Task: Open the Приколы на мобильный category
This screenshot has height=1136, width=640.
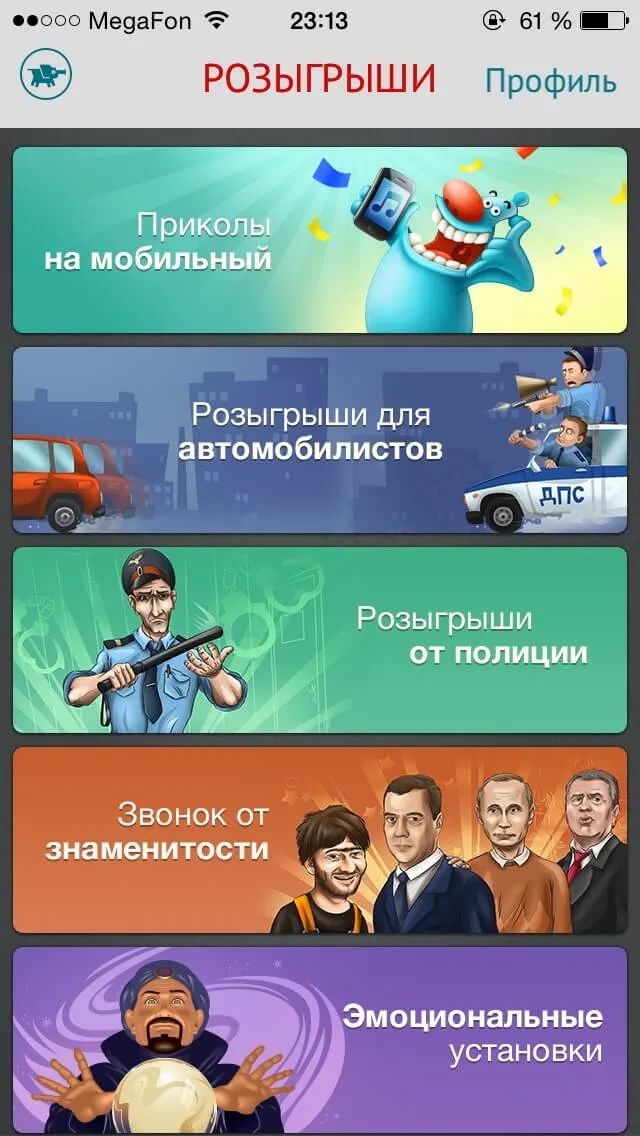Action: click(320, 240)
